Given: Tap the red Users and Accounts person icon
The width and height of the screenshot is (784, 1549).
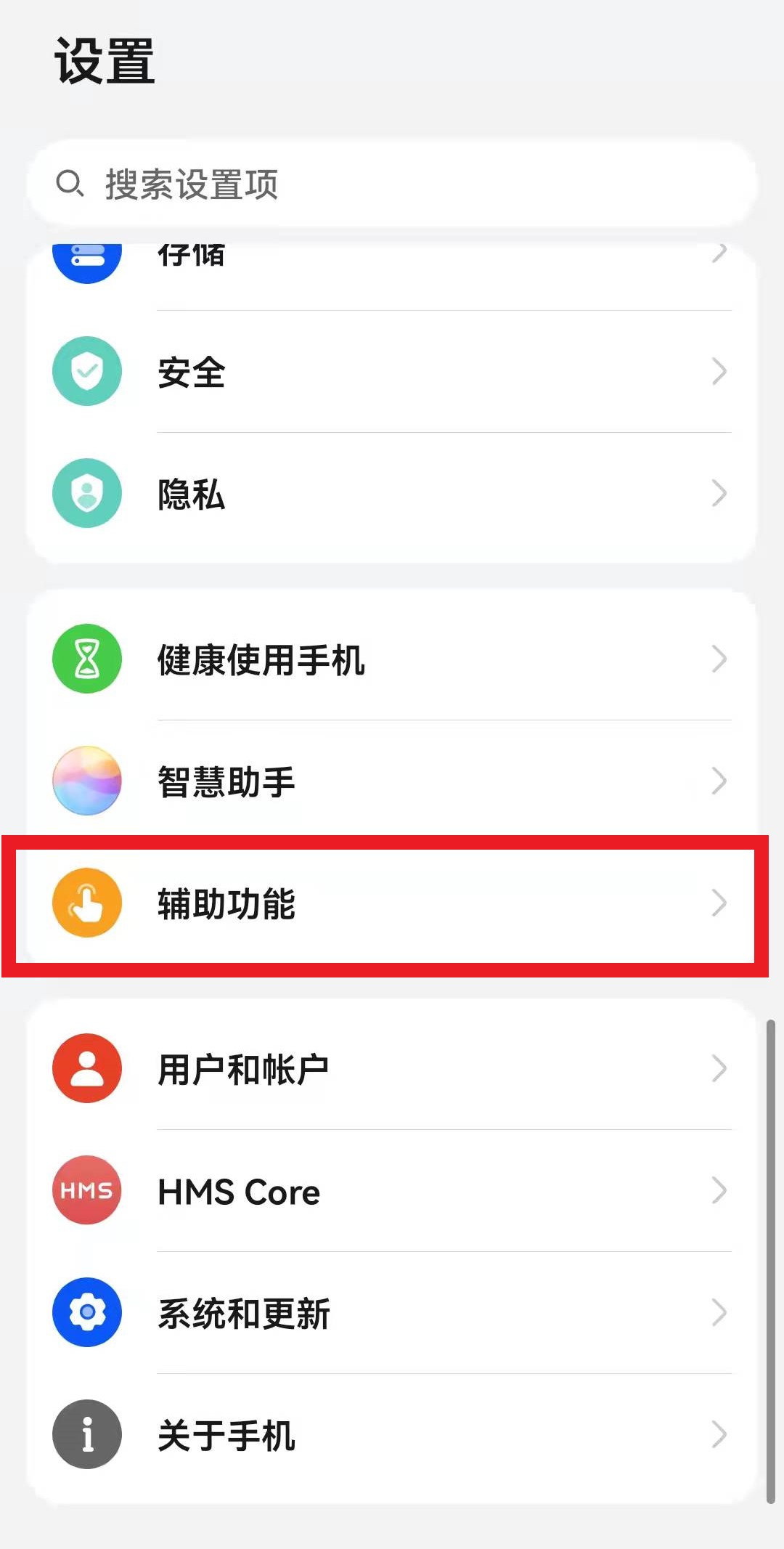Looking at the screenshot, I should [x=86, y=1068].
